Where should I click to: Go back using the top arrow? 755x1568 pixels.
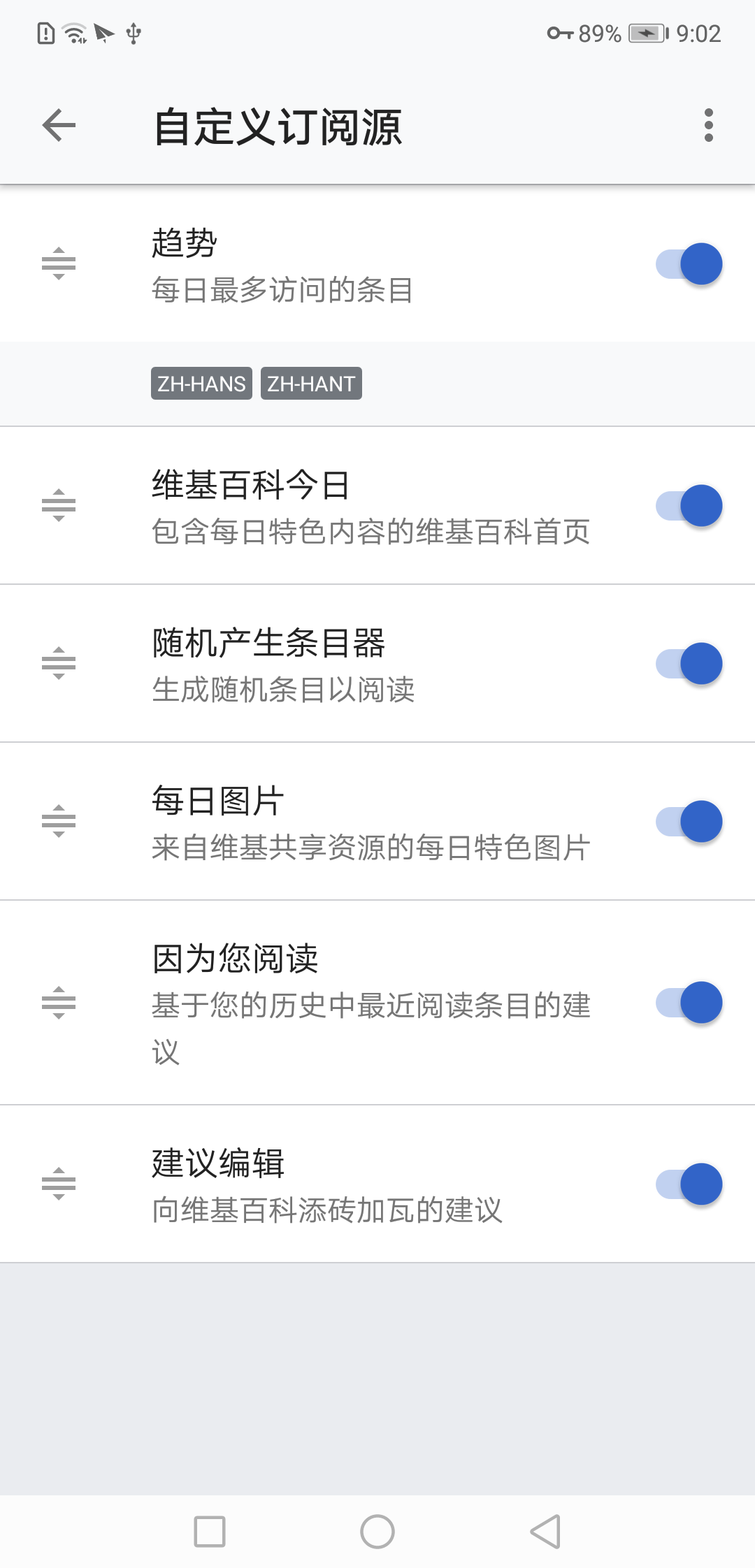[x=59, y=126]
